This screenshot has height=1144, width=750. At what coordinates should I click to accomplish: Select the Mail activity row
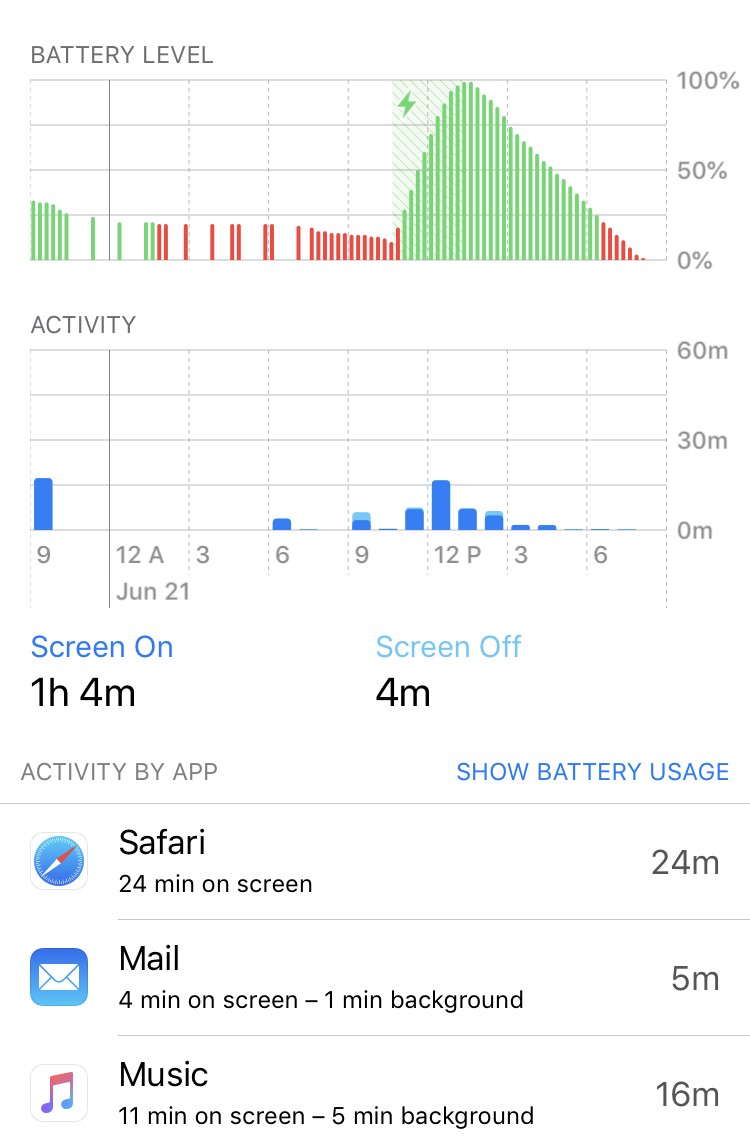pyautogui.click(x=375, y=978)
